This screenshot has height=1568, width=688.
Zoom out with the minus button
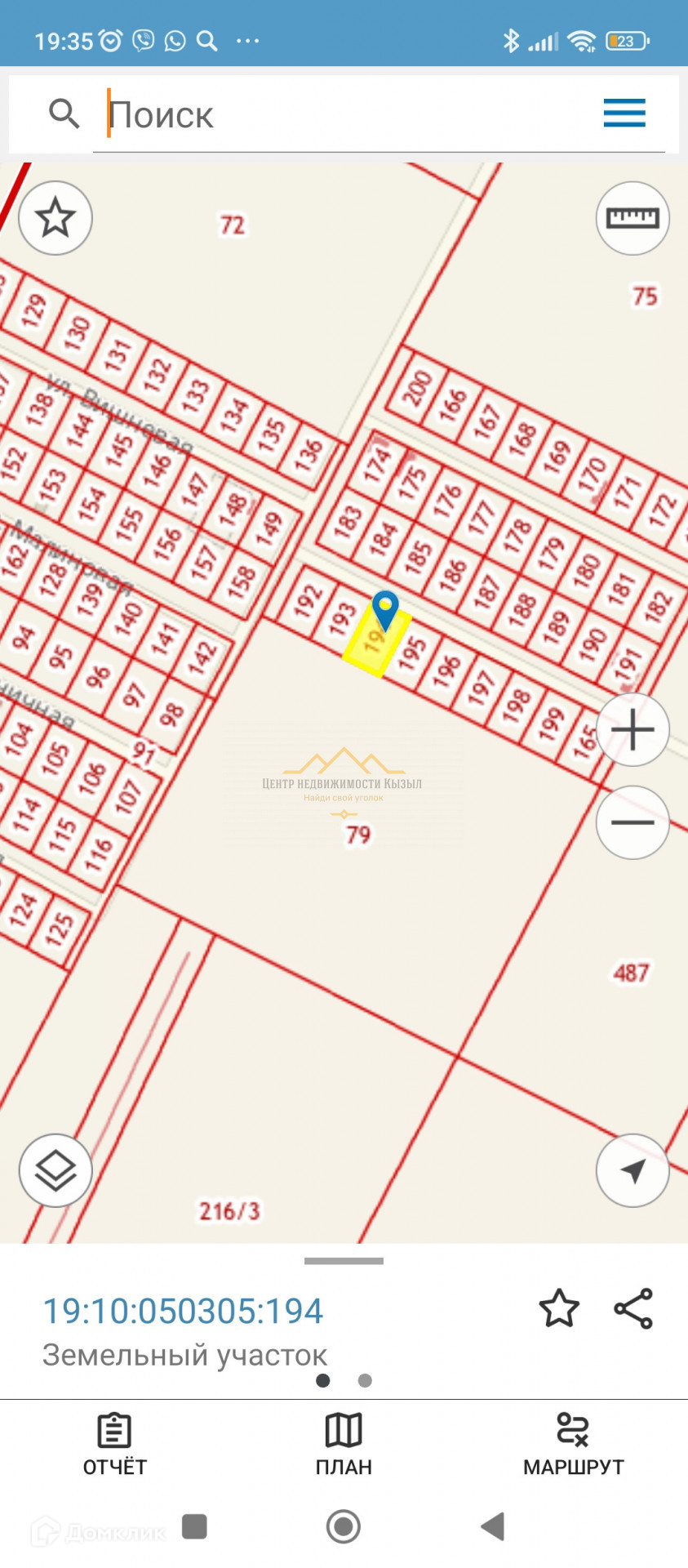tap(633, 822)
